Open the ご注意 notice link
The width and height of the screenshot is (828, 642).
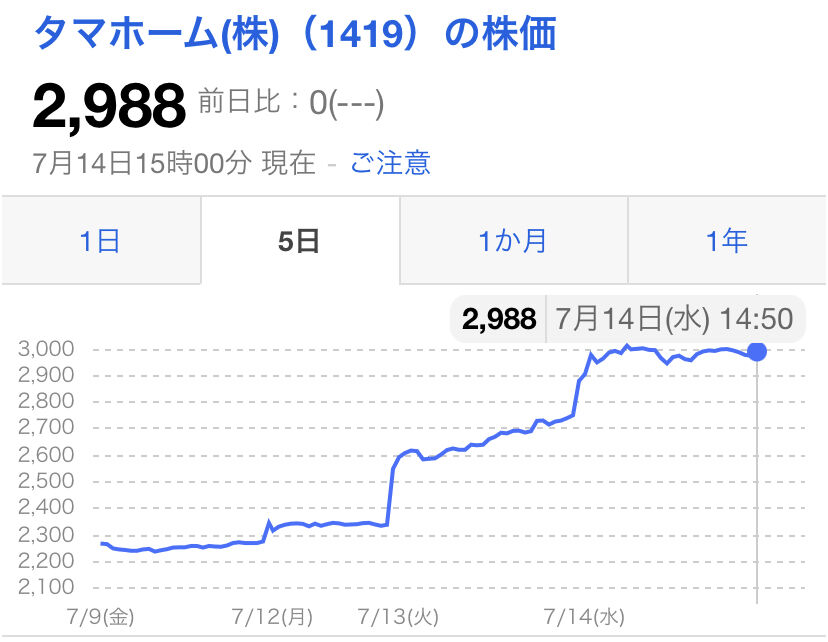click(390, 163)
